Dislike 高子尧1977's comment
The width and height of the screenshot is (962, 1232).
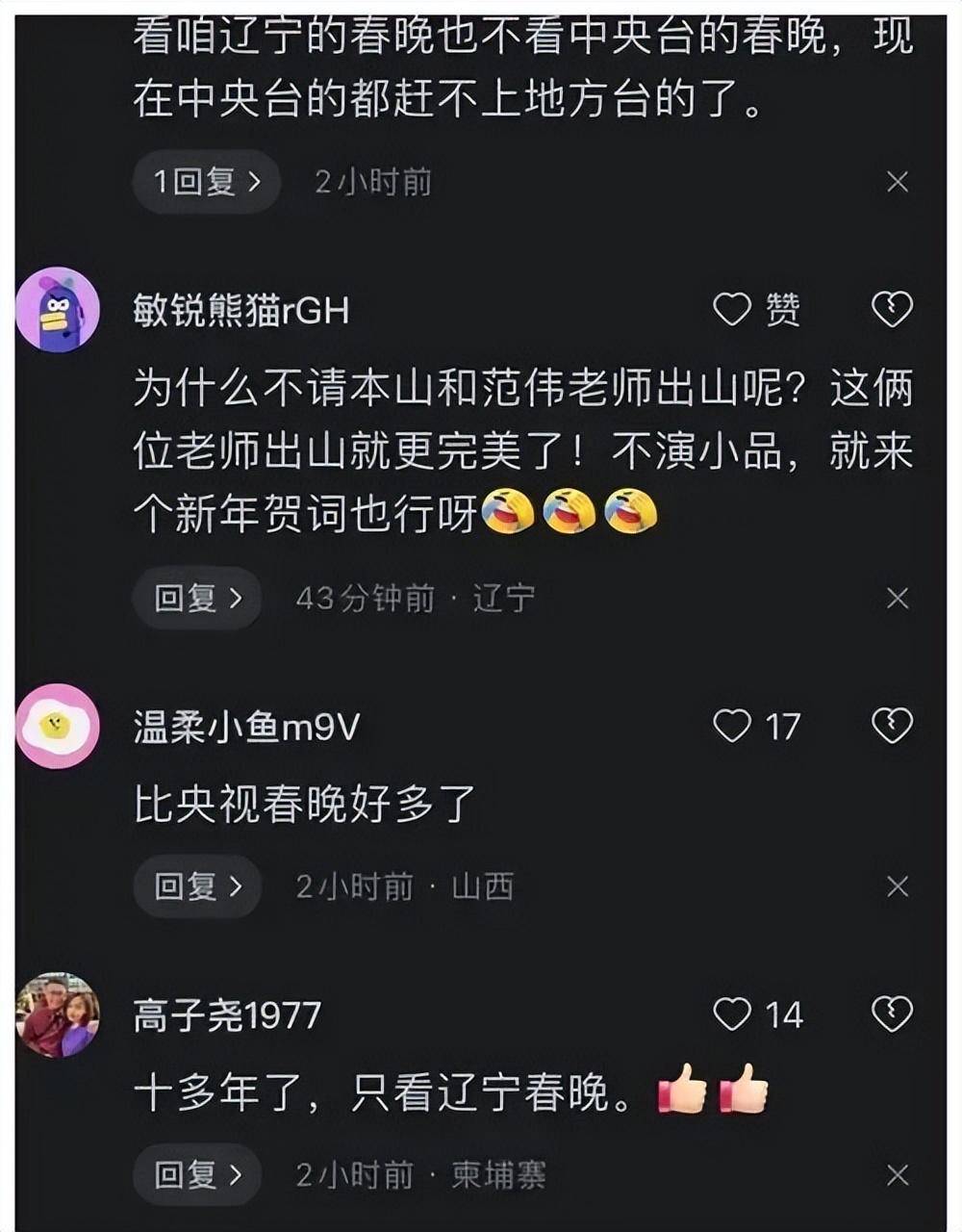891,1014
